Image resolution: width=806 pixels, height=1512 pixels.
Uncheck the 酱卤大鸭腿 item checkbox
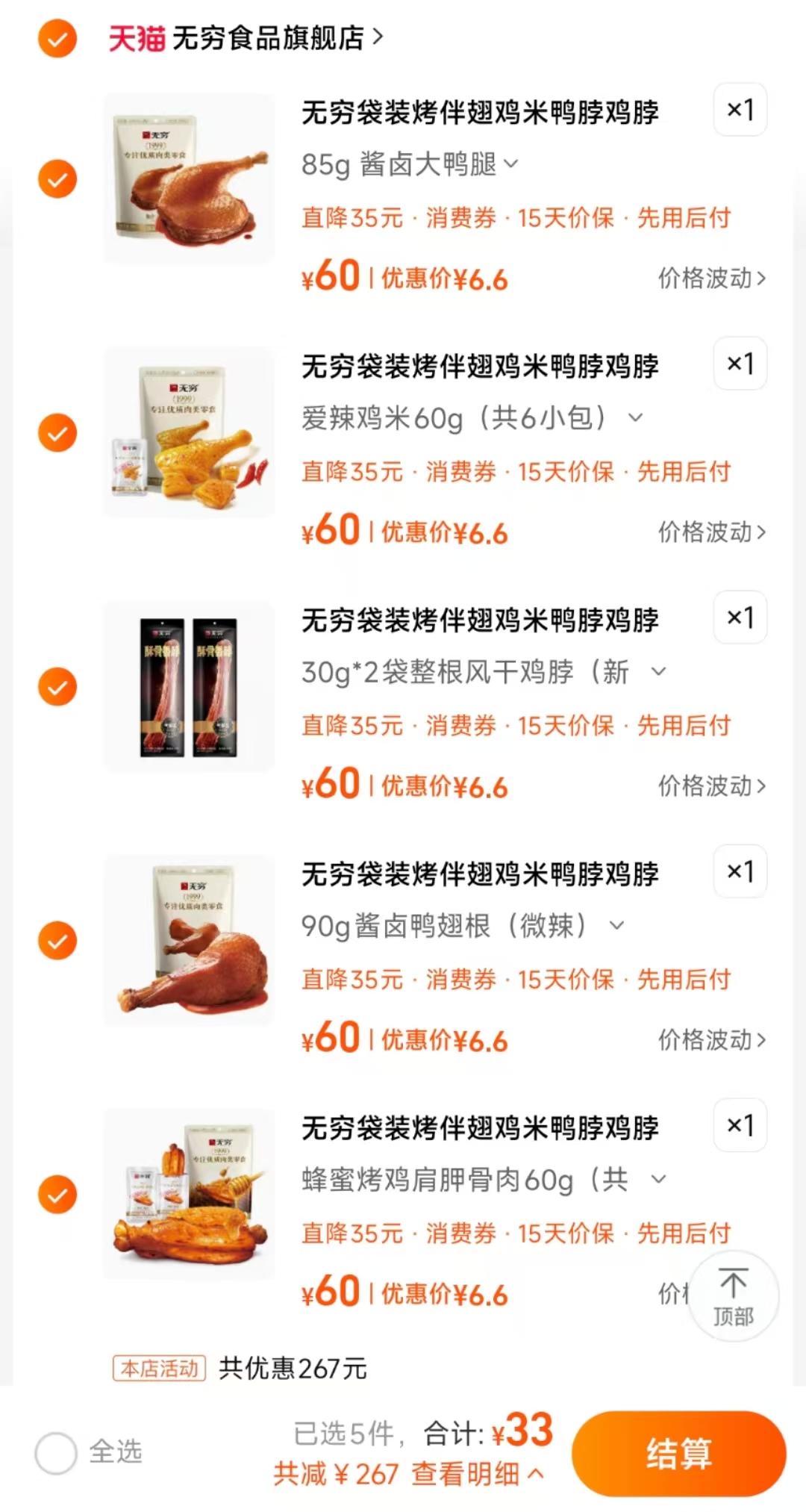tap(56, 180)
